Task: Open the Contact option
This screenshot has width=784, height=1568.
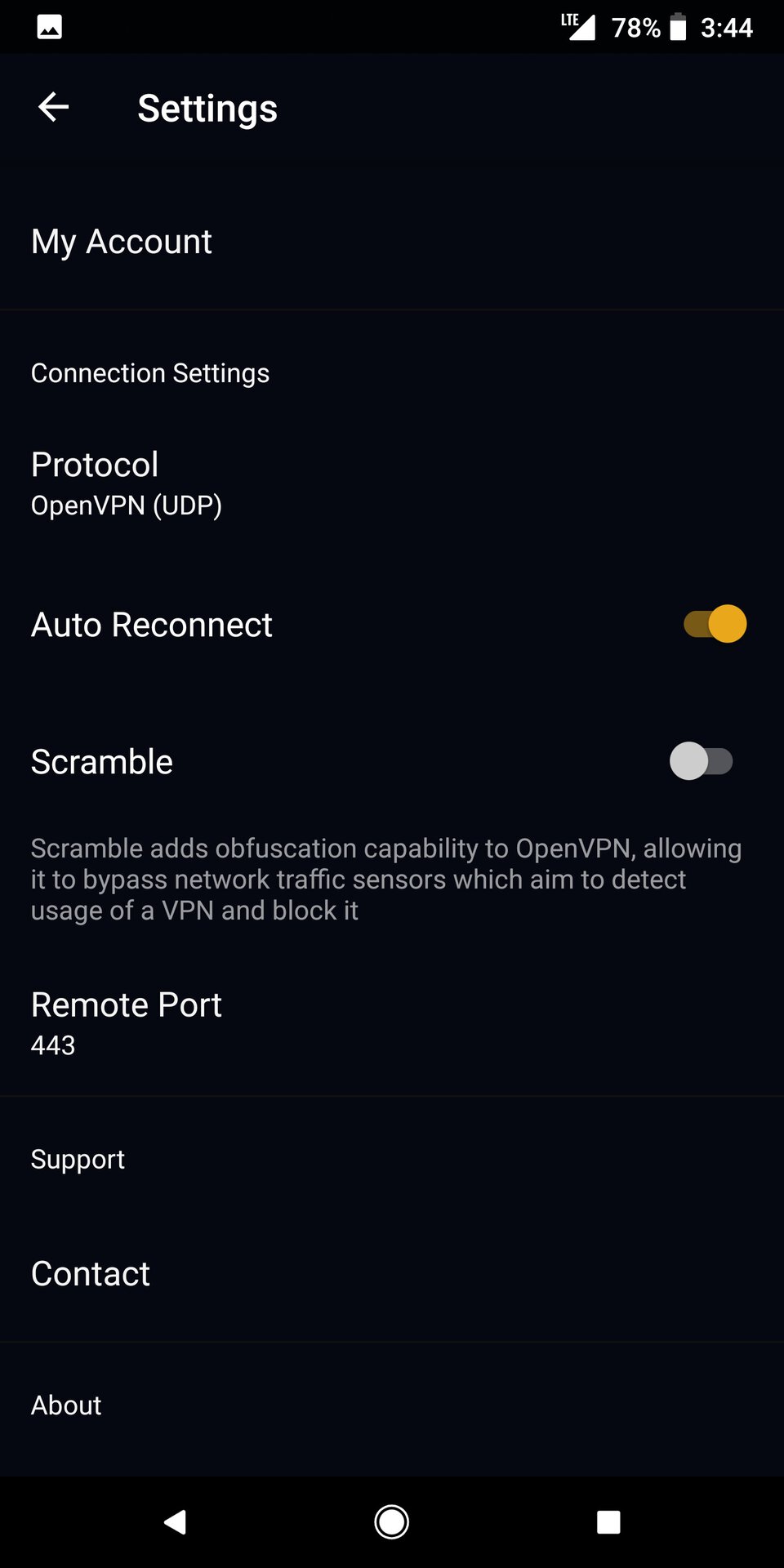Action: tap(91, 1273)
